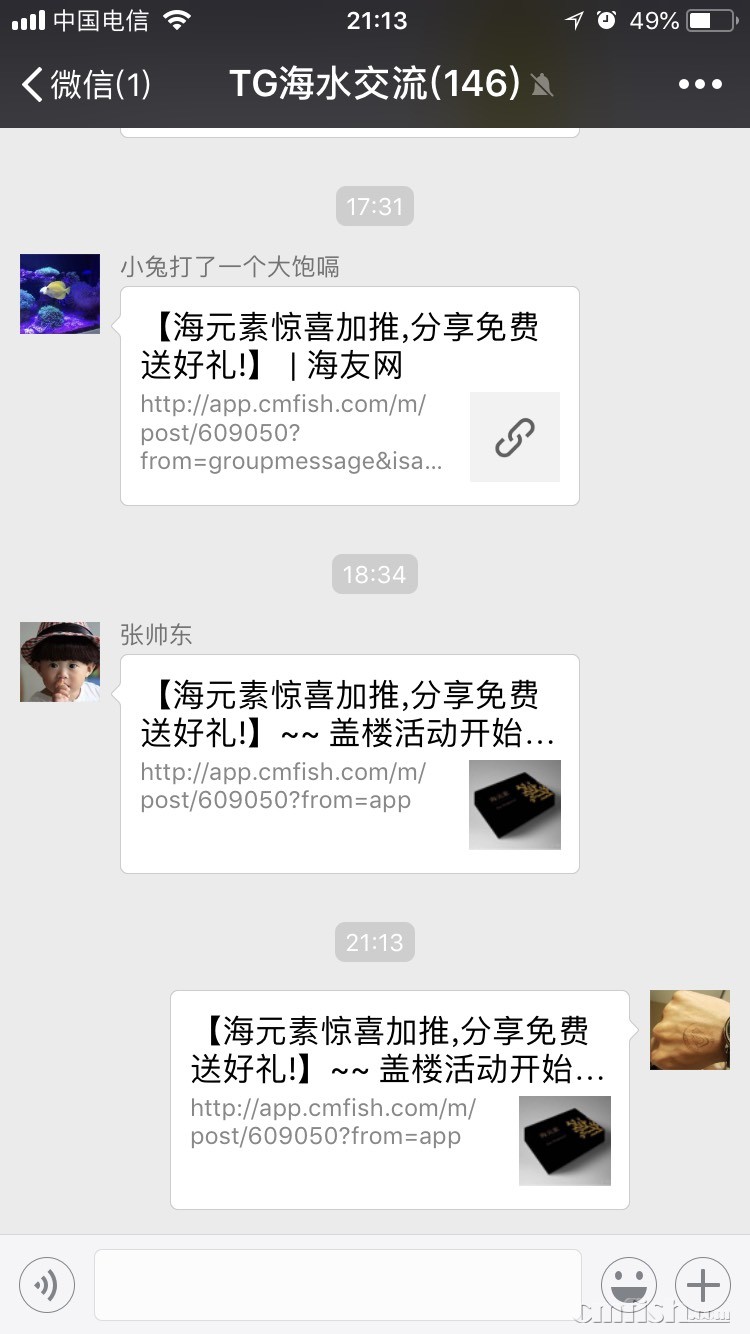Open my own shared link card sent at 21:13
Viewport: 750px width, 1334px height.
point(399,1100)
